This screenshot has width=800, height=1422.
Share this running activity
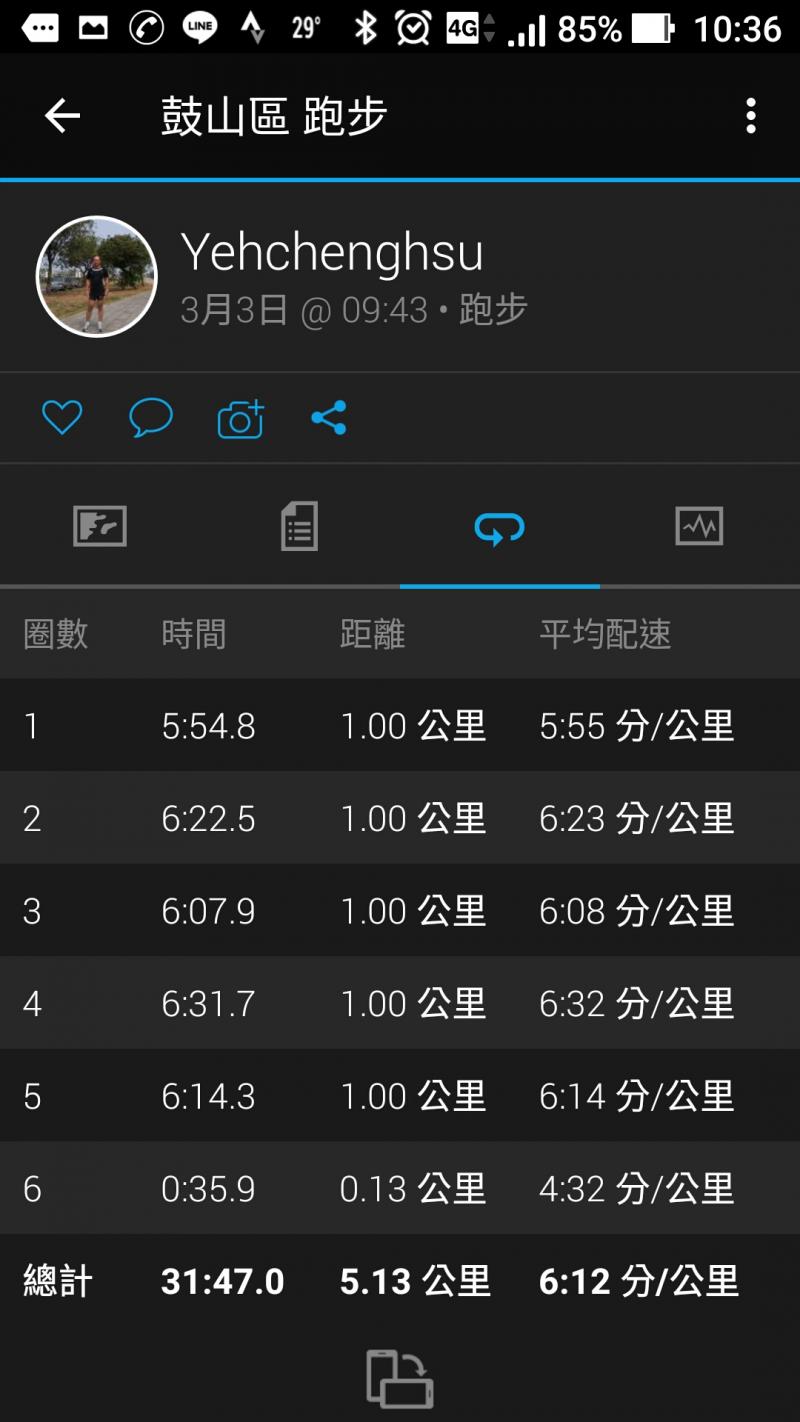pos(329,418)
